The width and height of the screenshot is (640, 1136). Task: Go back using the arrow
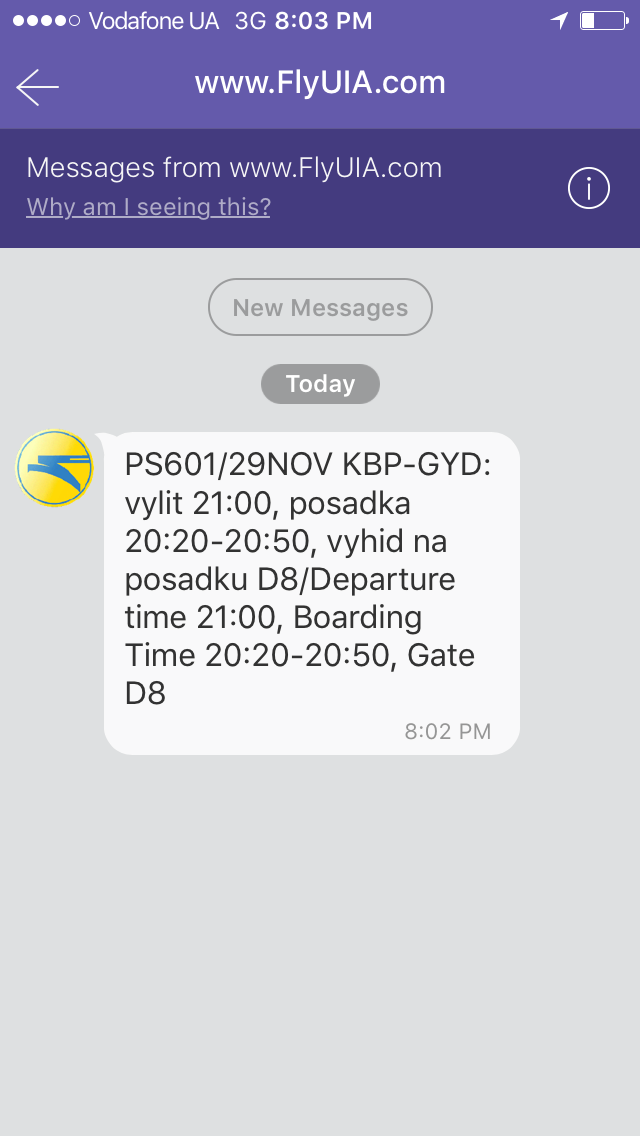(38, 87)
